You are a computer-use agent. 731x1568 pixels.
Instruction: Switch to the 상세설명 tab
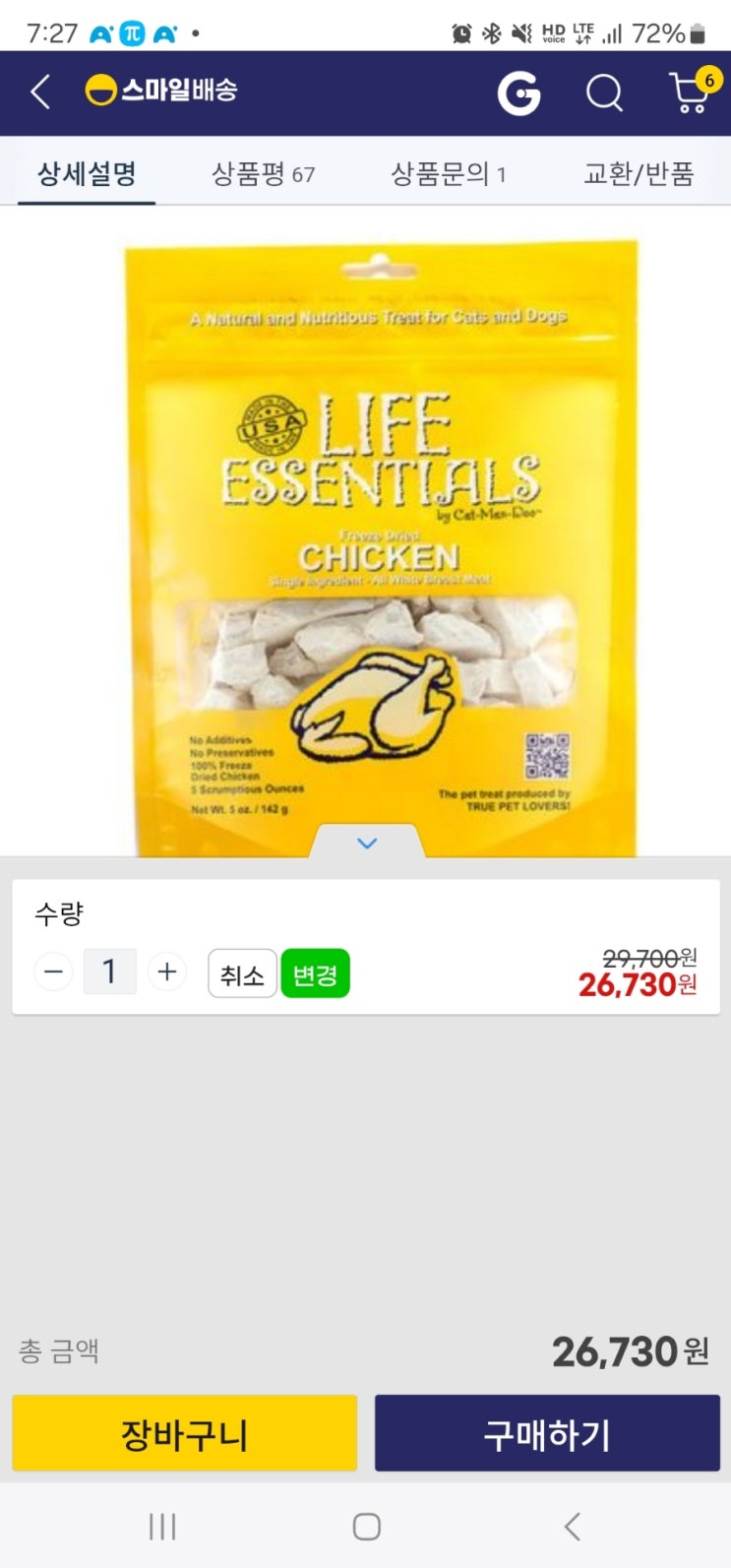(87, 175)
